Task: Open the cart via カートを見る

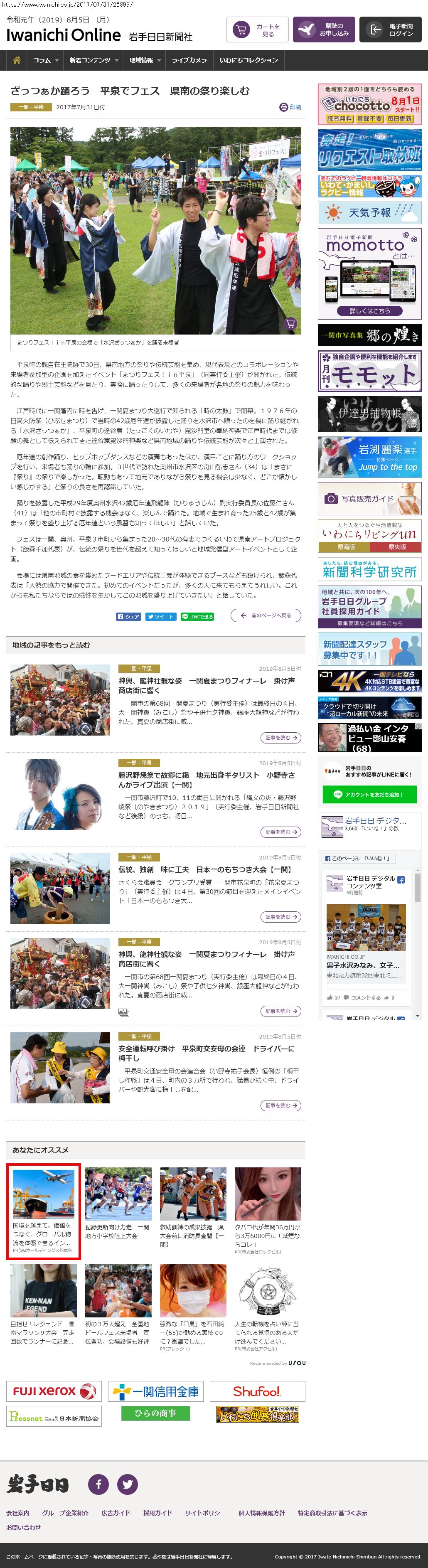Action: tap(257, 29)
